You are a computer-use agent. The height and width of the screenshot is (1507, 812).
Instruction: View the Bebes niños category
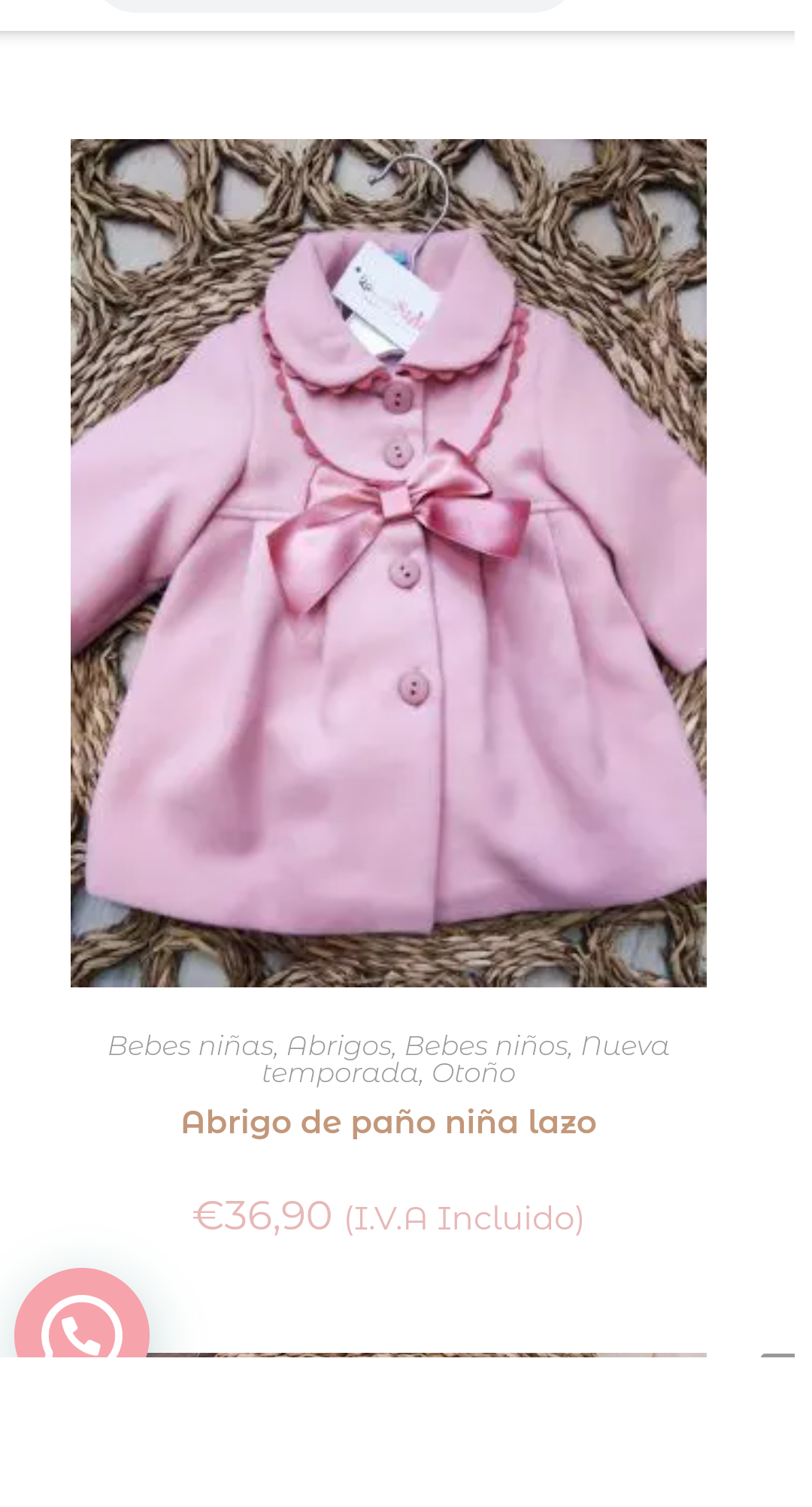pyautogui.click(x=486, y=1046)
